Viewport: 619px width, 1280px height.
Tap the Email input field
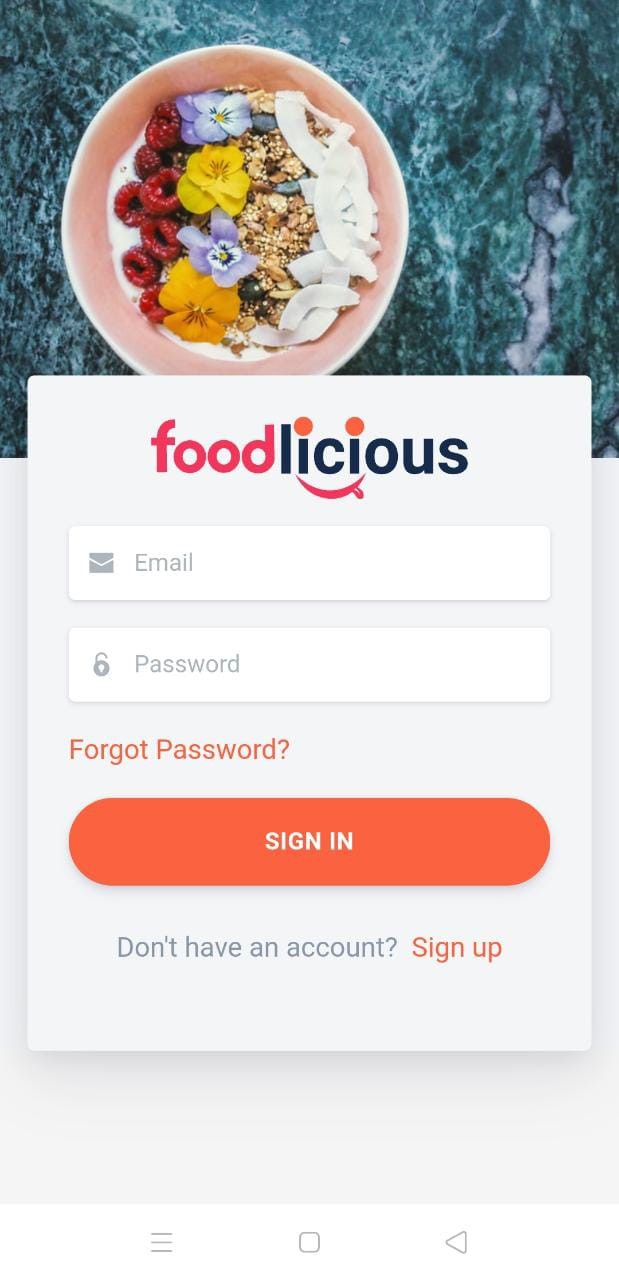tap(309, 563)
